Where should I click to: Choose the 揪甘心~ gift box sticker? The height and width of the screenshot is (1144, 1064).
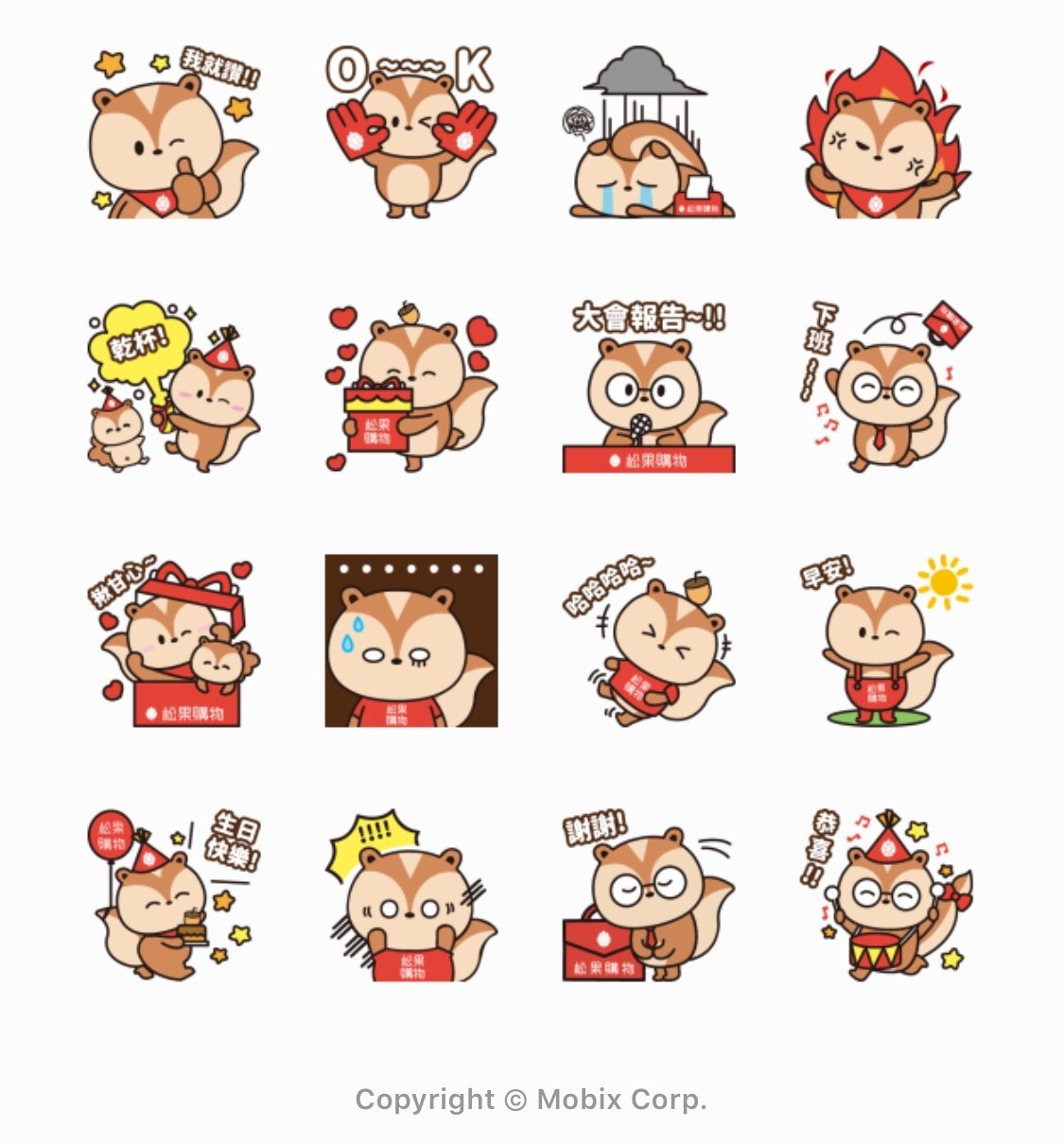174,641
